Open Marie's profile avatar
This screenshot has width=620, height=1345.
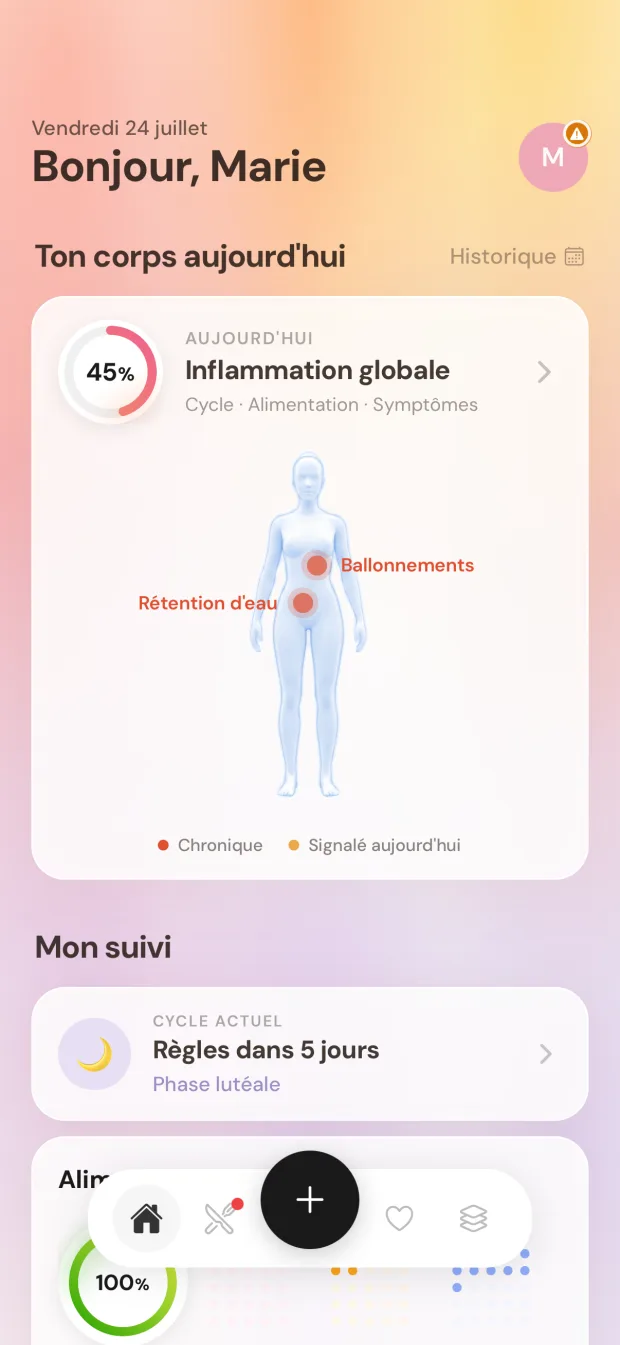[553, 157]
